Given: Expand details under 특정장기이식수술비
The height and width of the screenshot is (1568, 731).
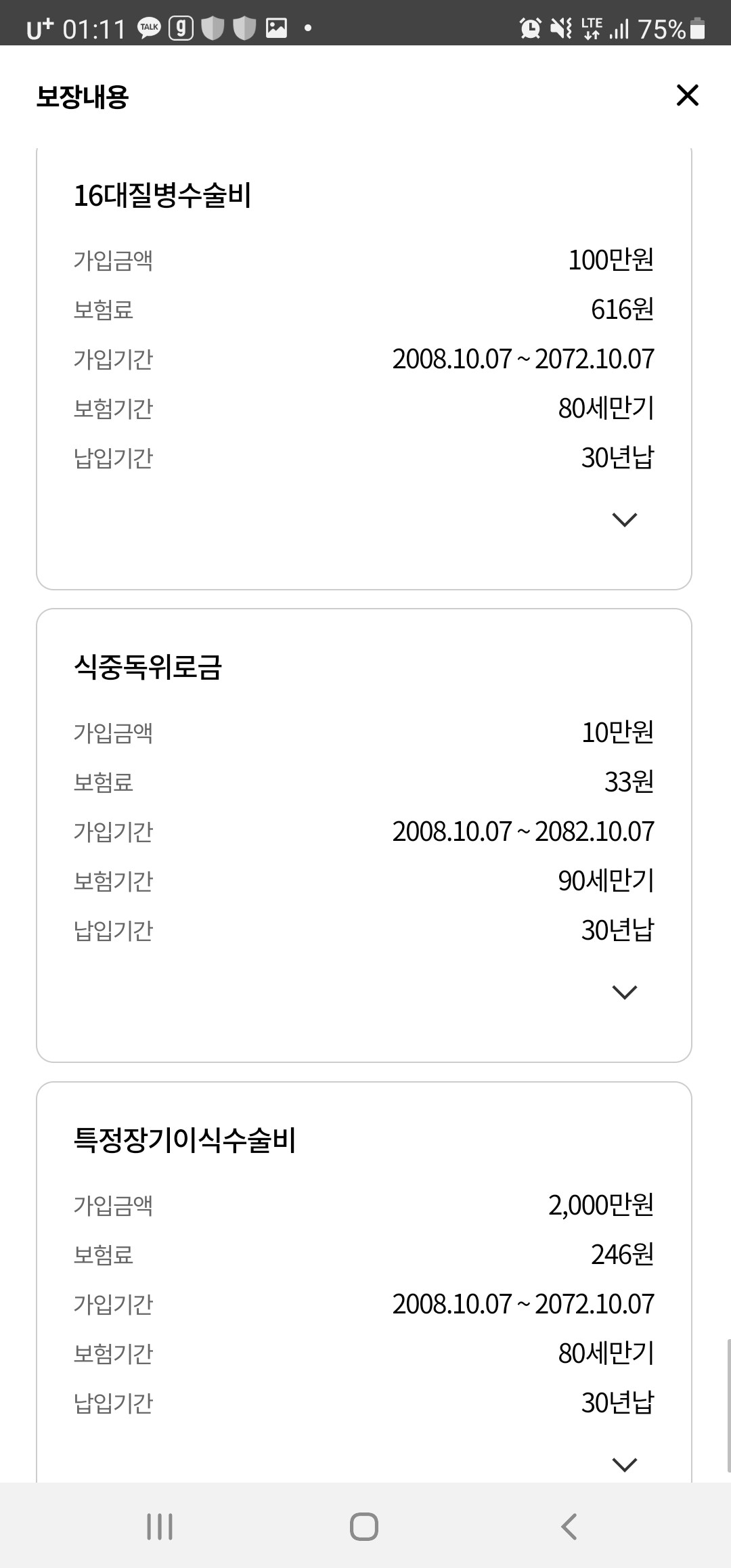Looking at the screenshot, I should [624, 1464].
